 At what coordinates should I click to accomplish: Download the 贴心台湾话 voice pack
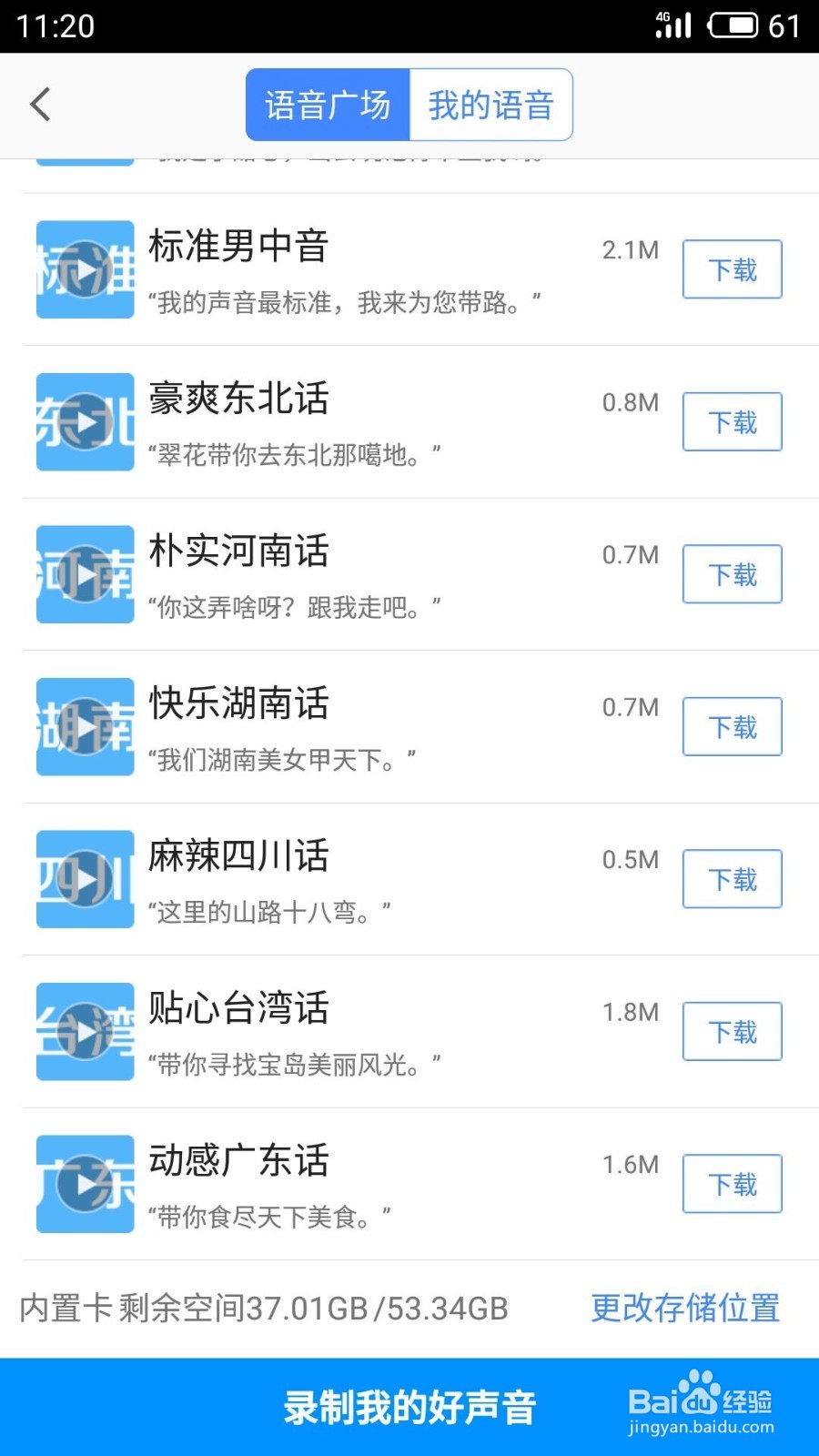732,1031
